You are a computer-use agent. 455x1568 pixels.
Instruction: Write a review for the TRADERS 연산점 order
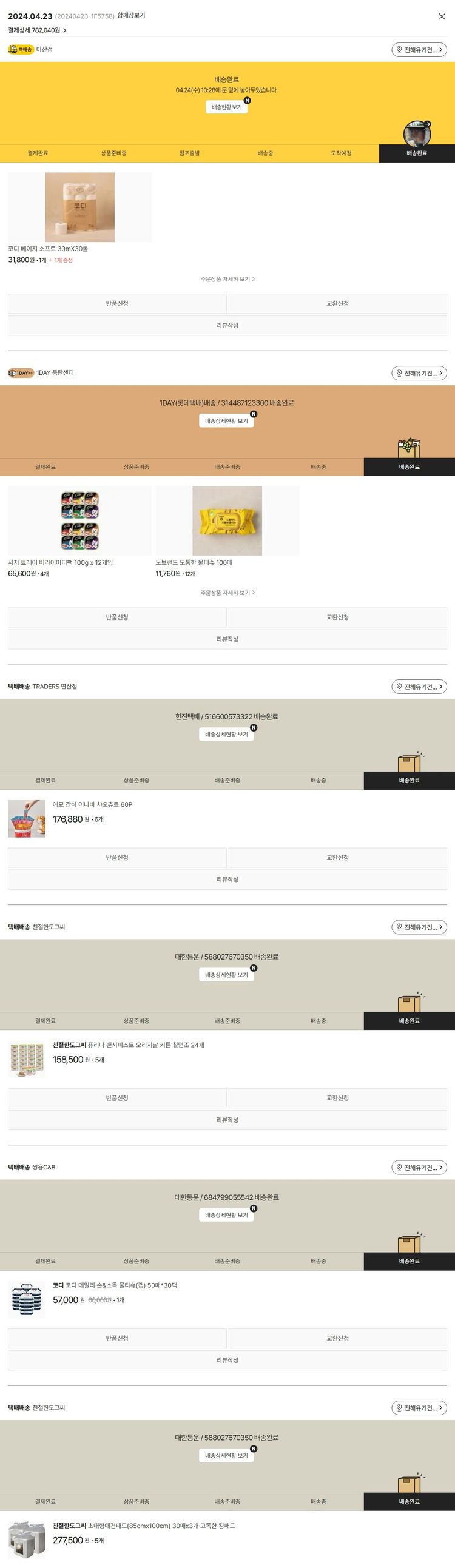point(227,879)
